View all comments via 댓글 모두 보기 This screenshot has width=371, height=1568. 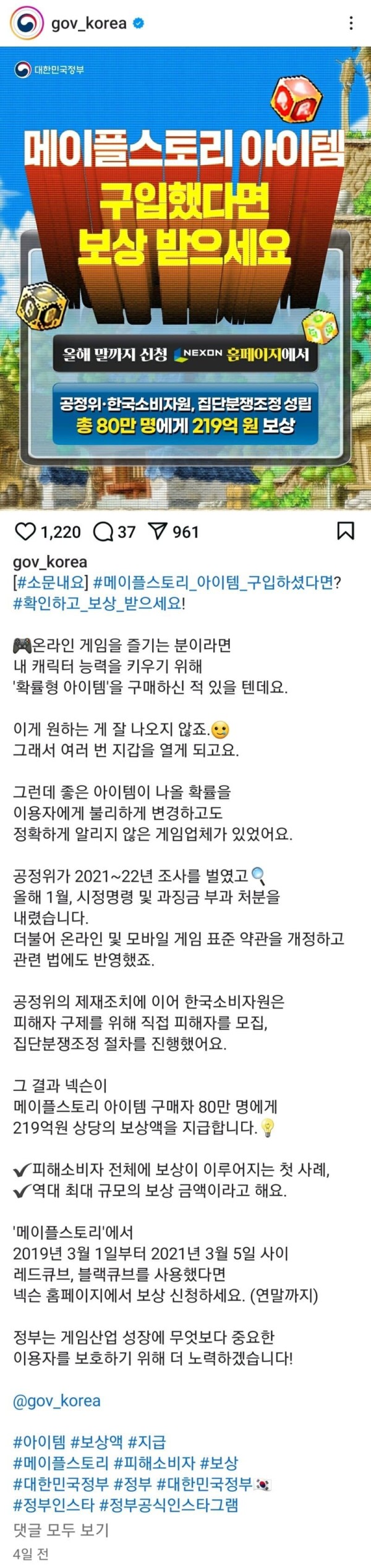[x=61, y=1530]
